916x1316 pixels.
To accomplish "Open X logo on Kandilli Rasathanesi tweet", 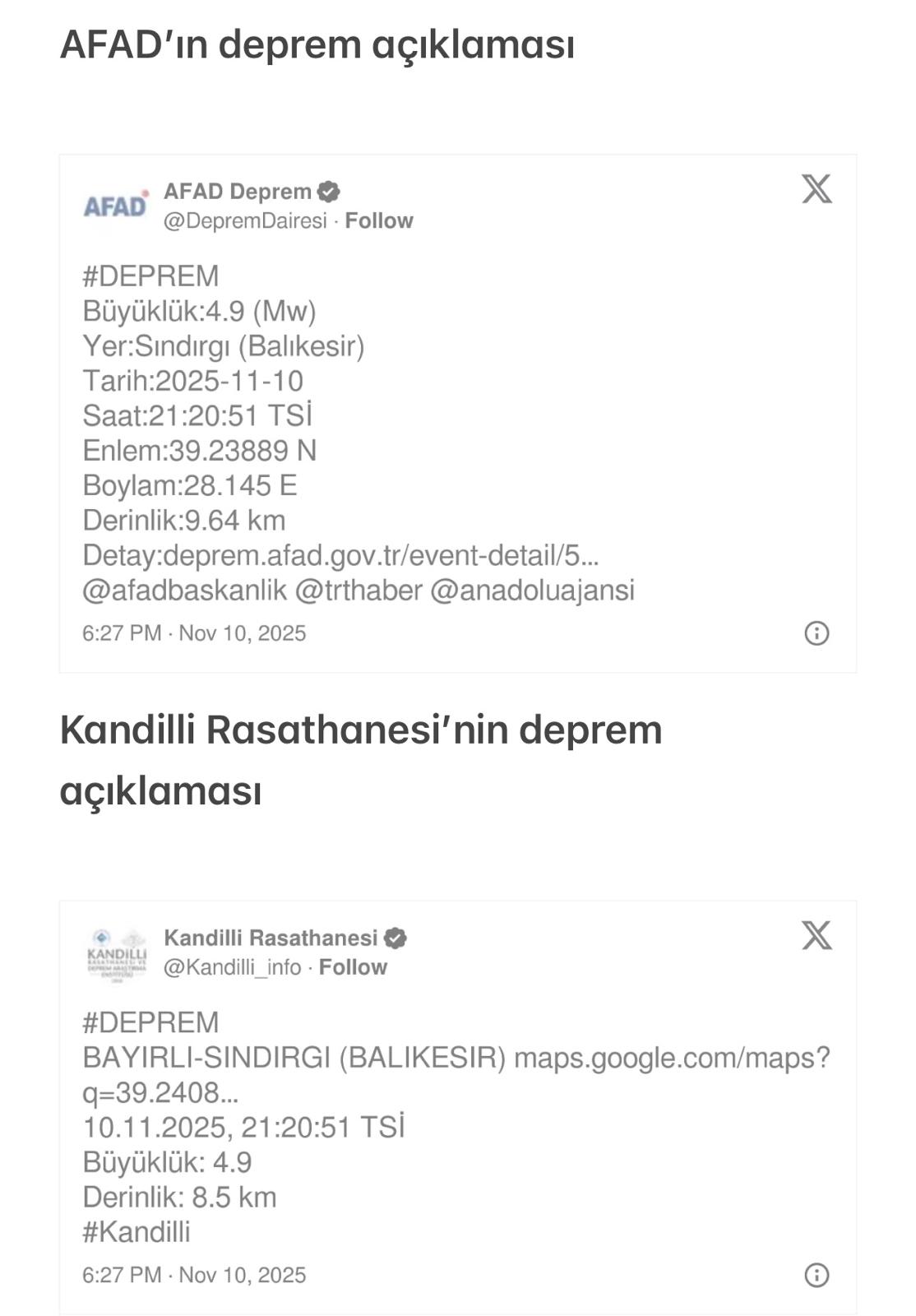I will coord(817,936).
